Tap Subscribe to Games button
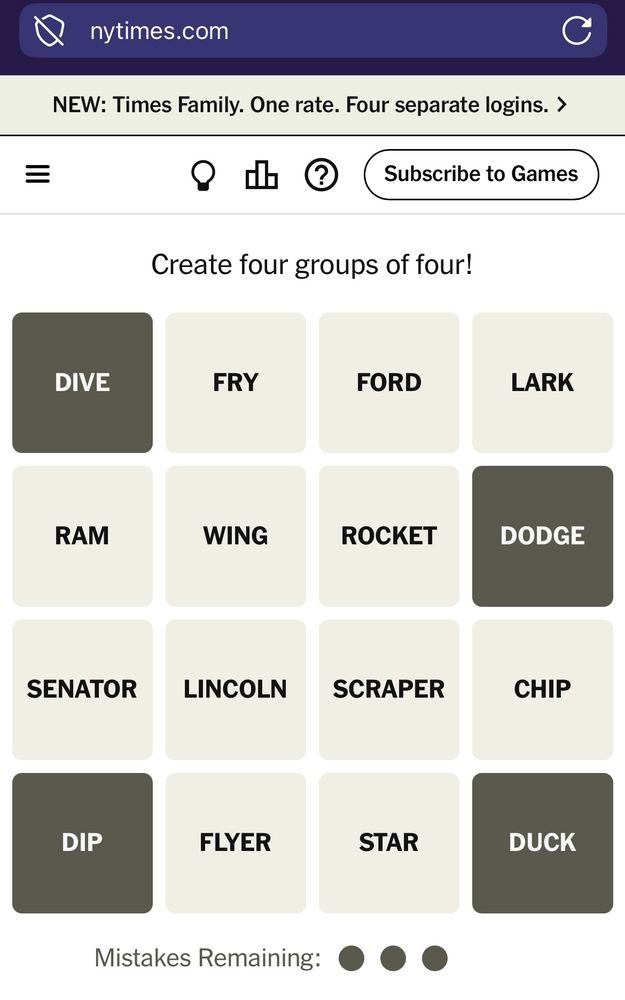625x1000 pixels. coord(481,175)
